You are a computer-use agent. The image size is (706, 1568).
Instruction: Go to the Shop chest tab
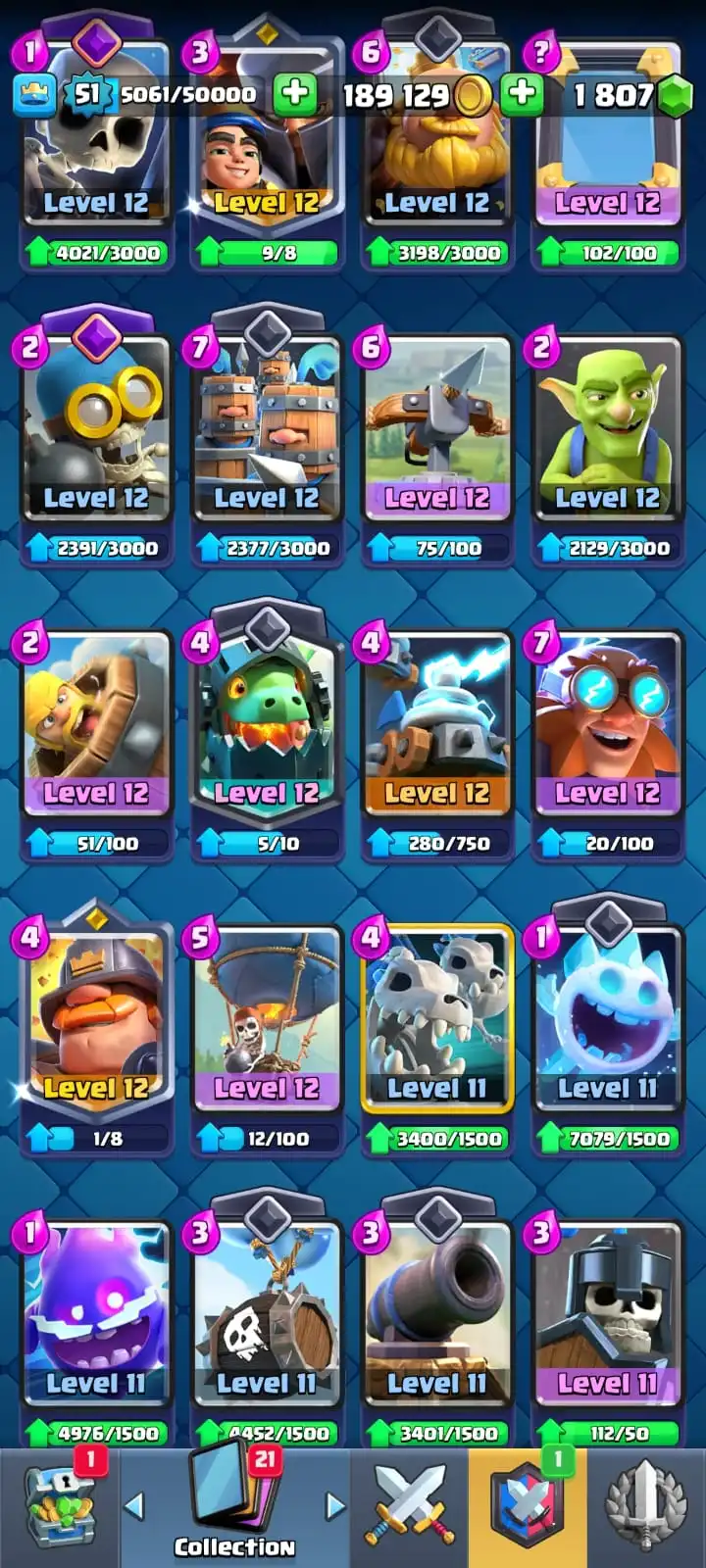[61, 1507]
